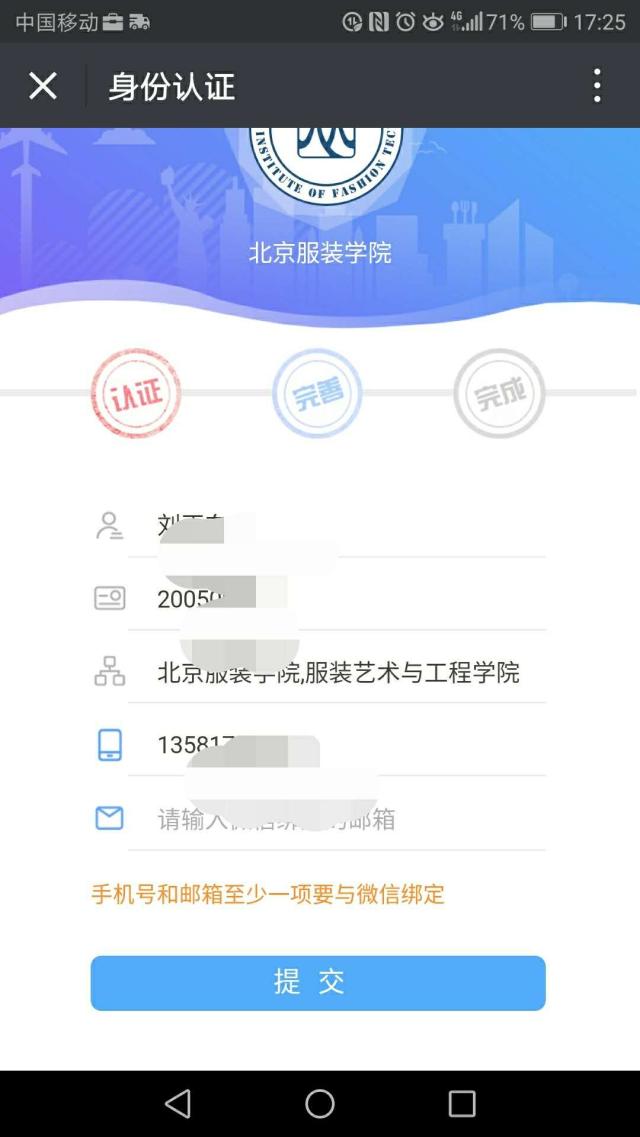Return to the home screen

pyautogui.click(x=320, y=1103)
